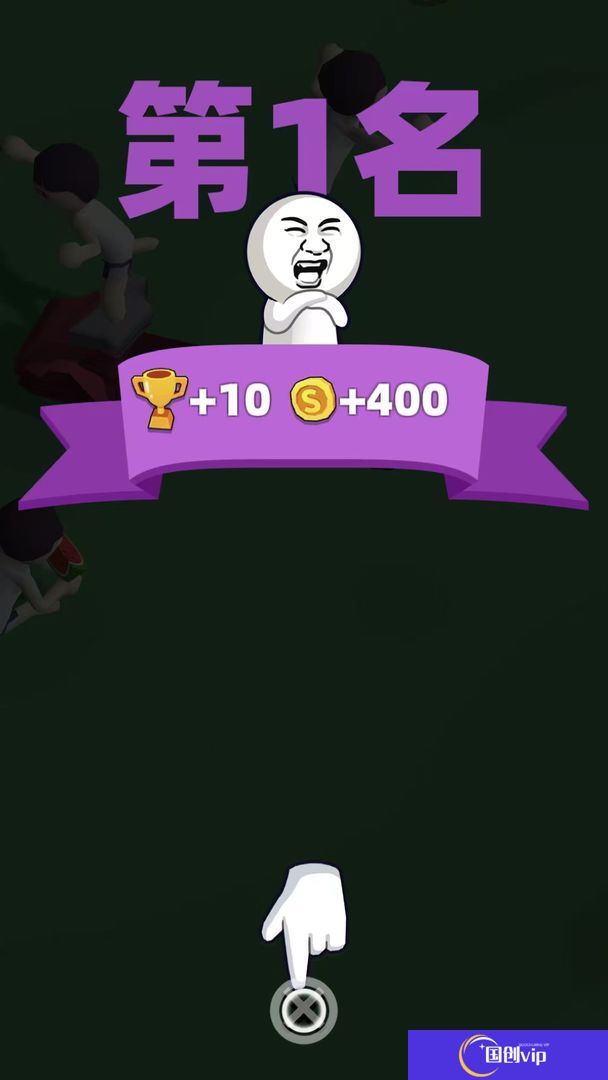Dismiss the first-place result screen
Screen dimensions: 608x1080
click(x=304, y=1011)
